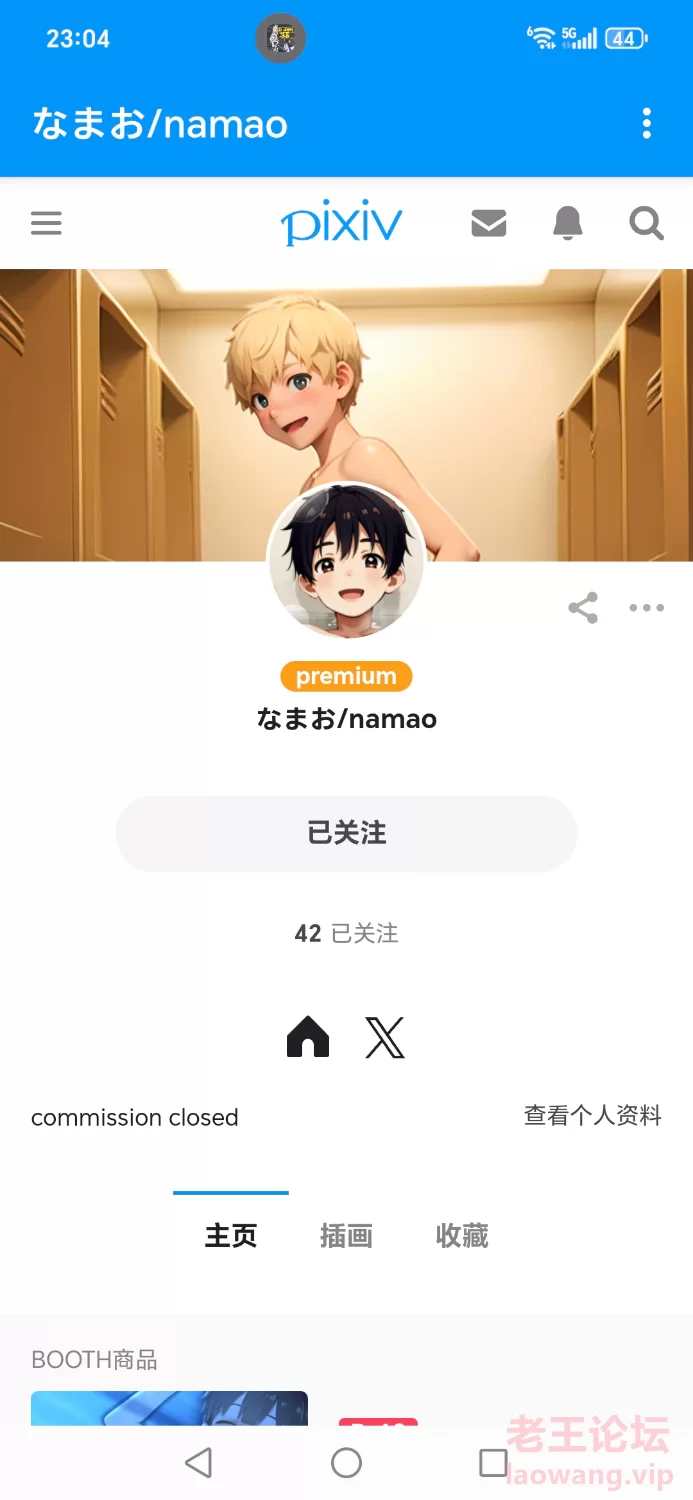Go to the system home screen
Image resolution: width=693 pixels, height=1500 pixels.
click(346, 1463)
